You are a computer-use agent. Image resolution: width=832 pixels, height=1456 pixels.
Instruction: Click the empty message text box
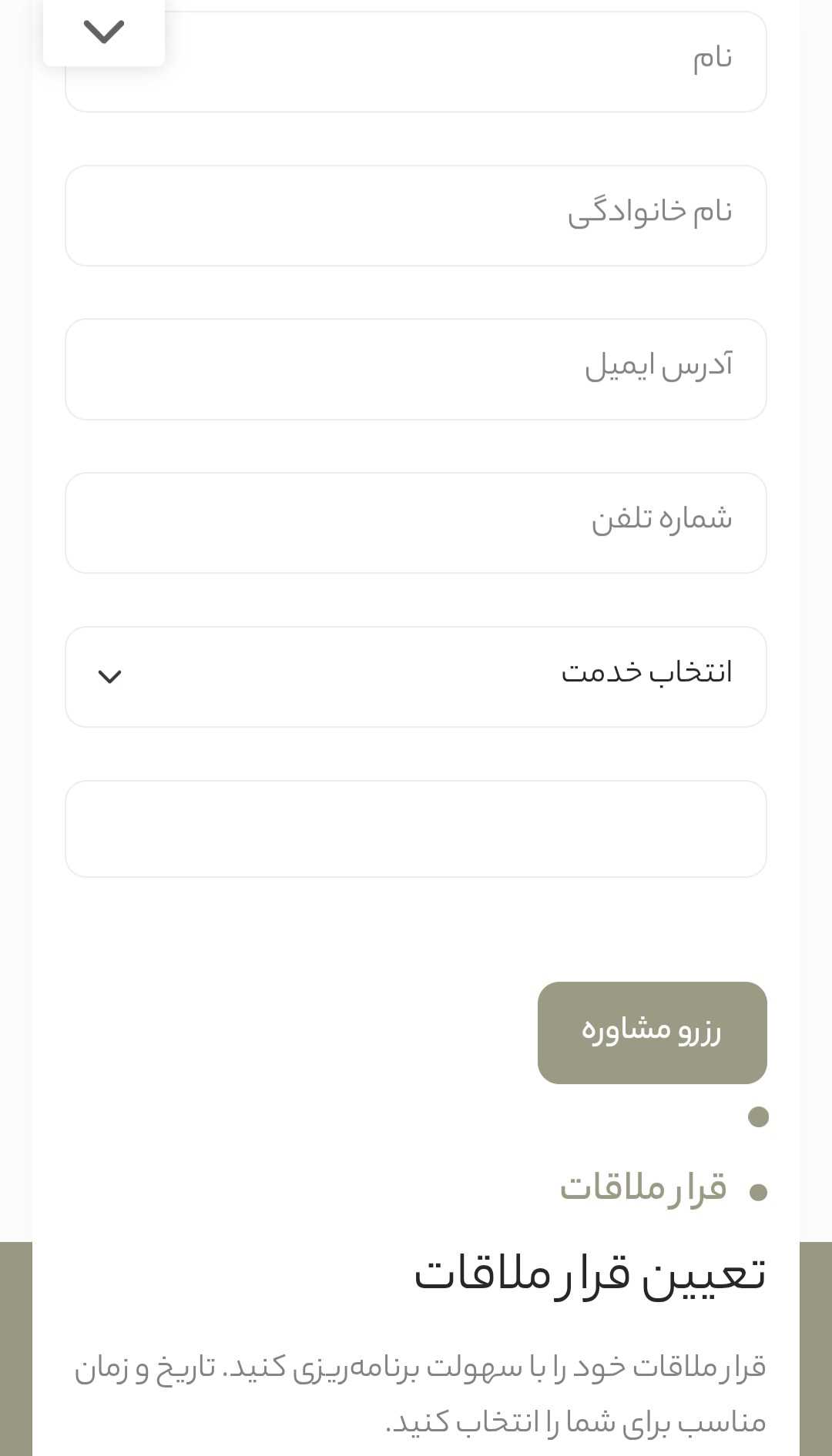(416, 829)
